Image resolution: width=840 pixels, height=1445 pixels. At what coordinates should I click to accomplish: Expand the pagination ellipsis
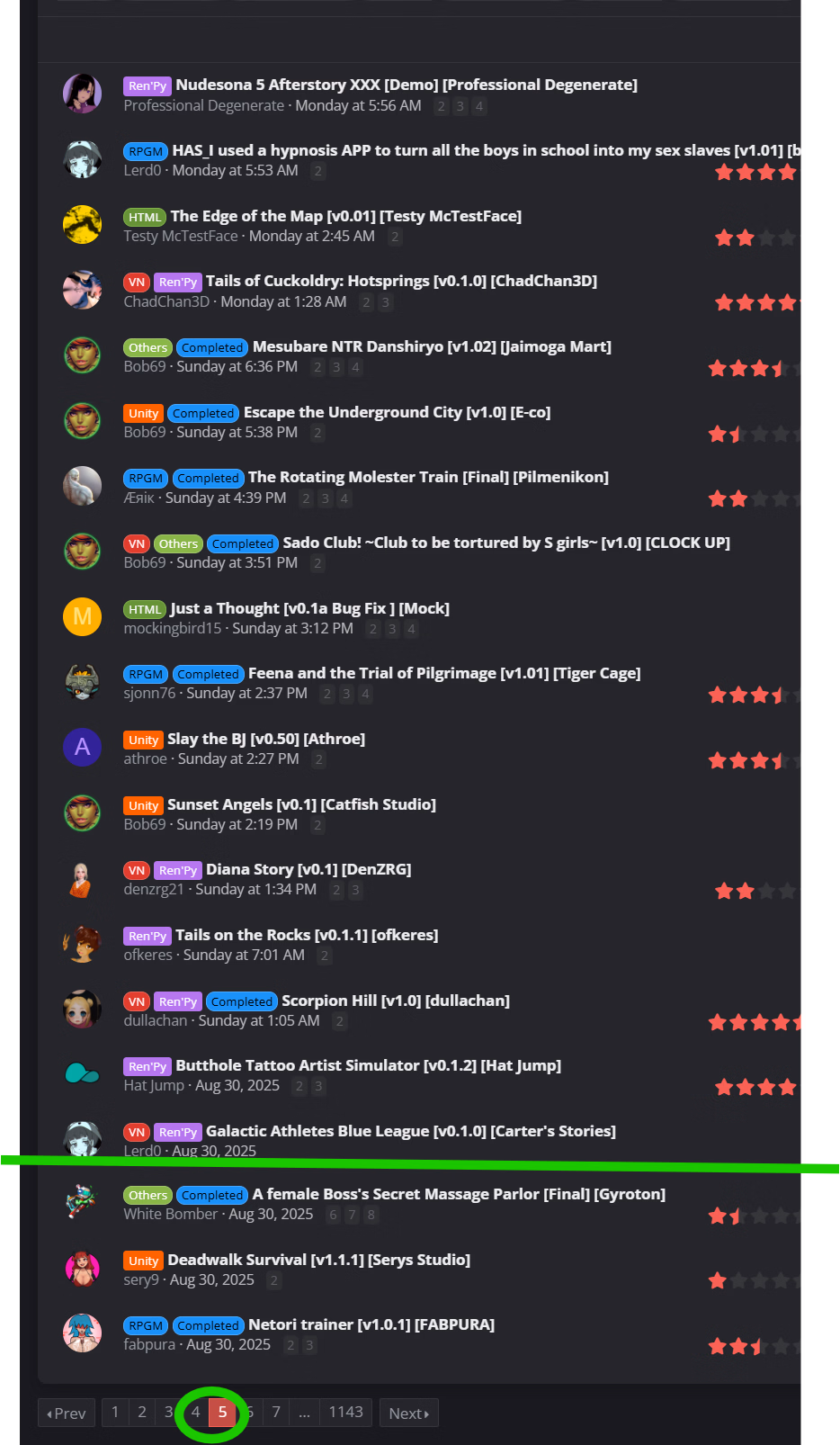click(x=304, y=1412)
